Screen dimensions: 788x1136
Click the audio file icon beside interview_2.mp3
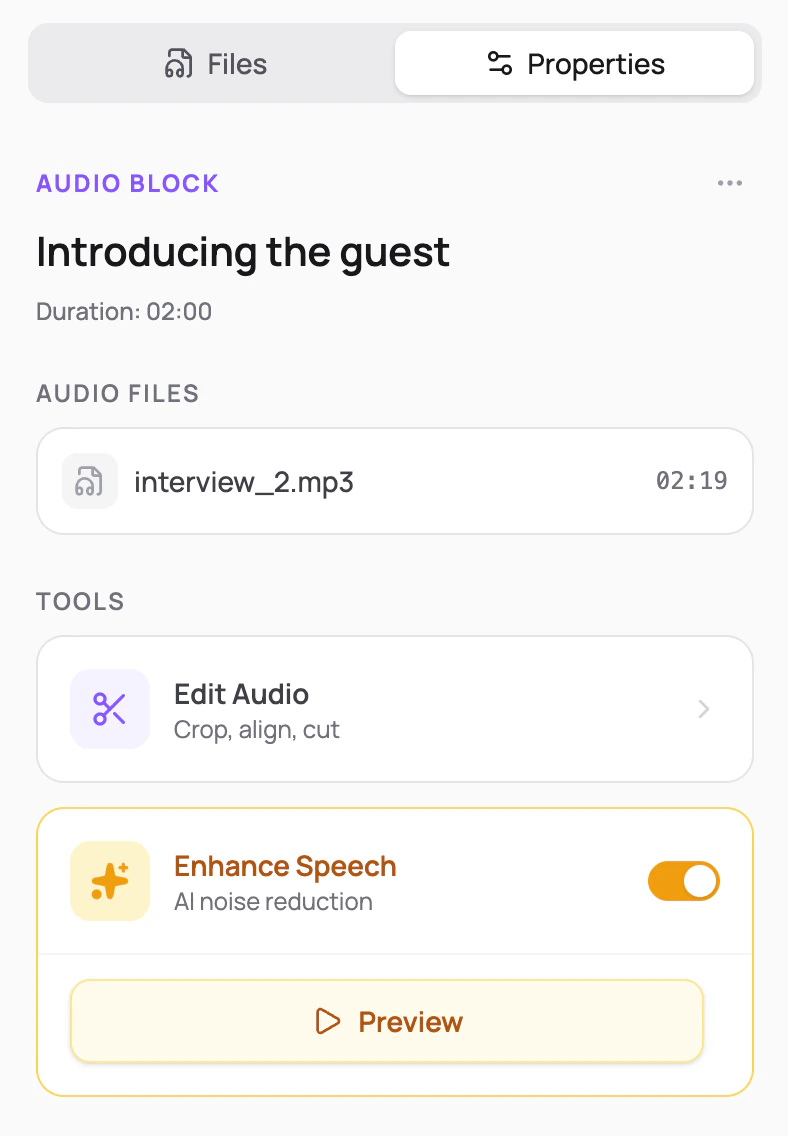click(89, 481)
